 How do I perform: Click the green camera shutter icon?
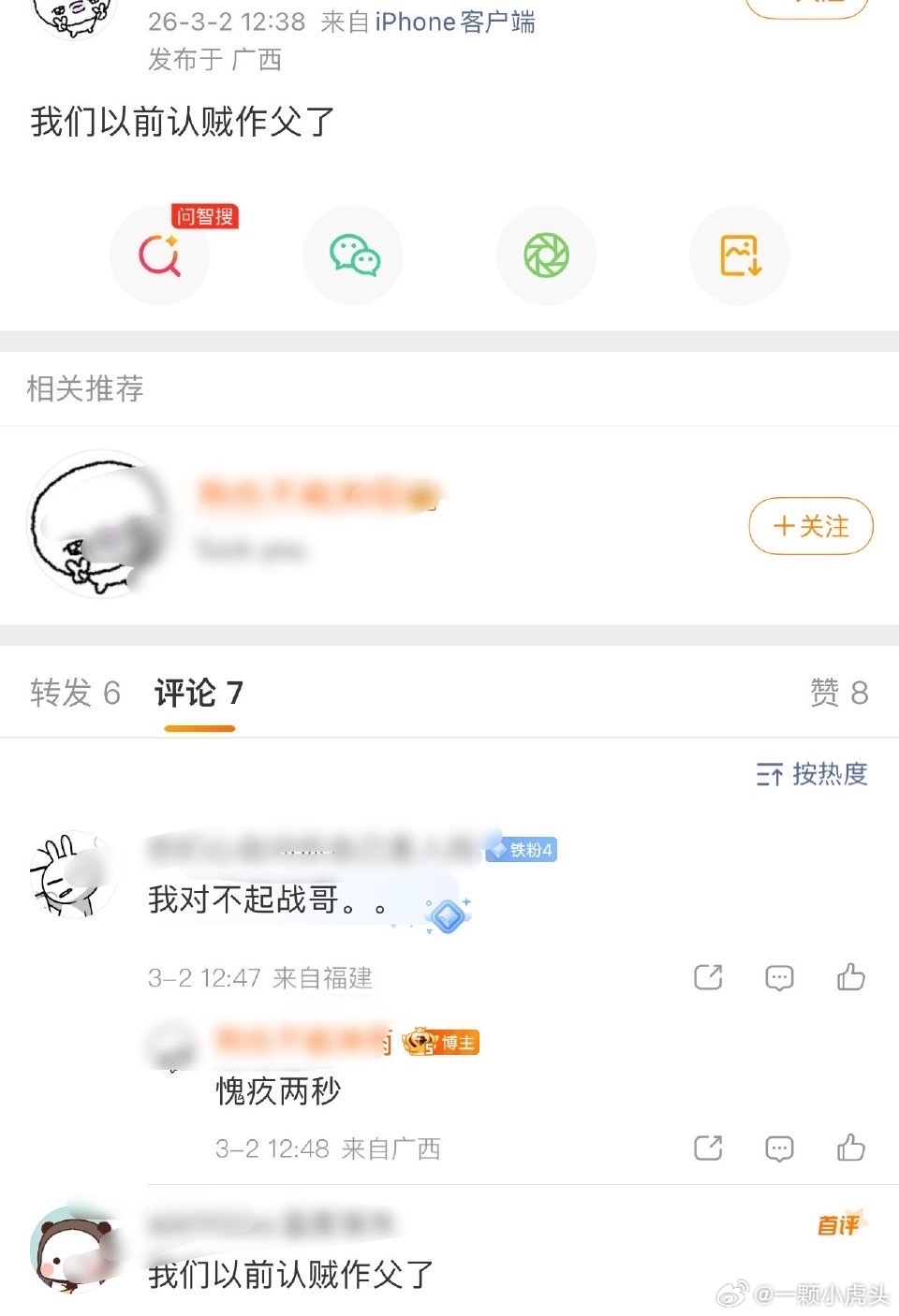coord(546,255)
